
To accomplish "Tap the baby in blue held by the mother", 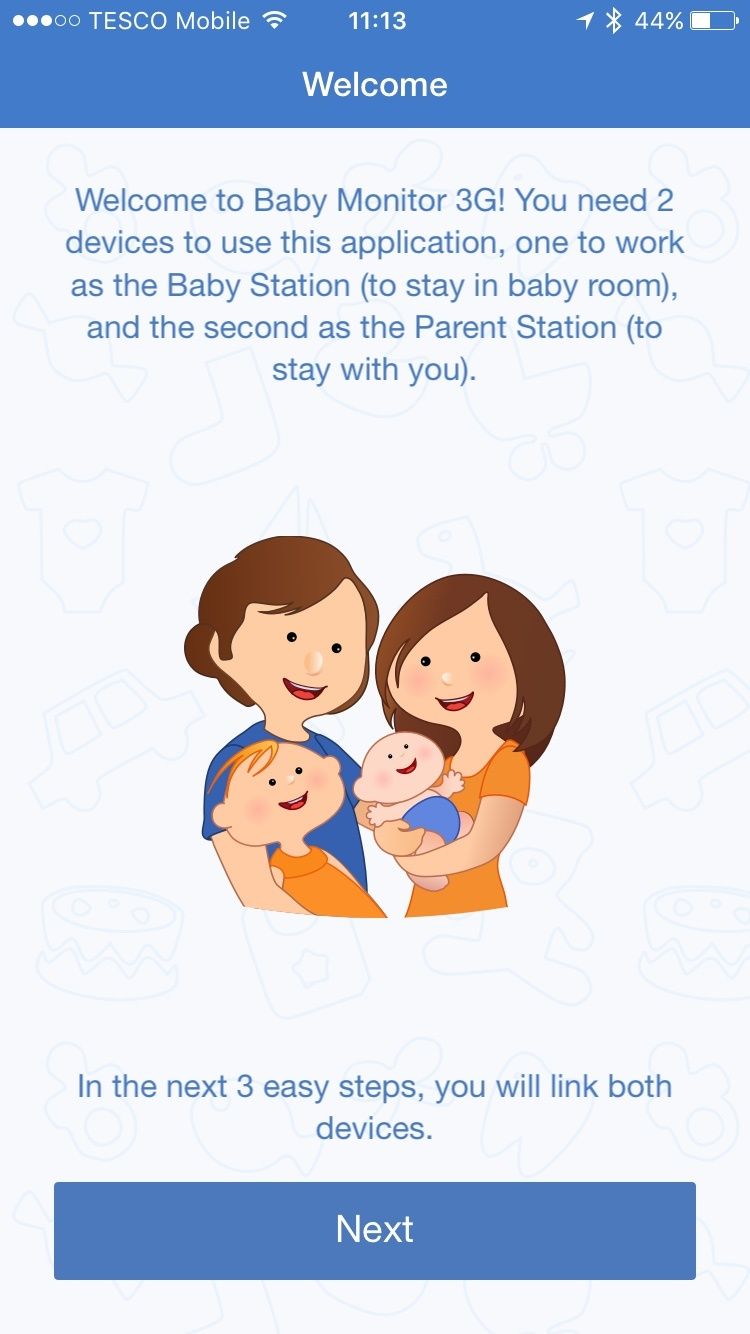I will click(408, 790).
